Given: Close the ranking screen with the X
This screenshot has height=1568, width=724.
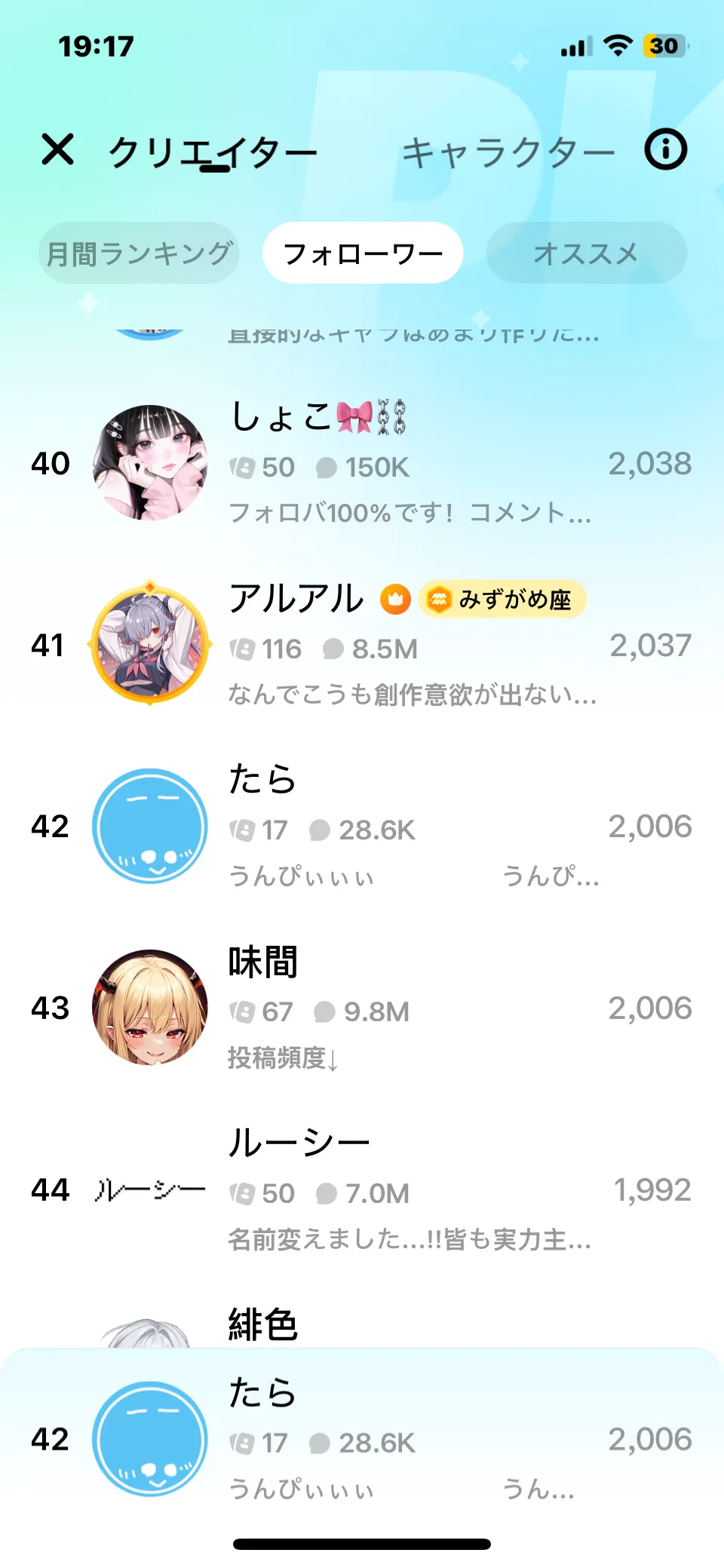Looking at the screenshot, I should click(x=57, y=149).
